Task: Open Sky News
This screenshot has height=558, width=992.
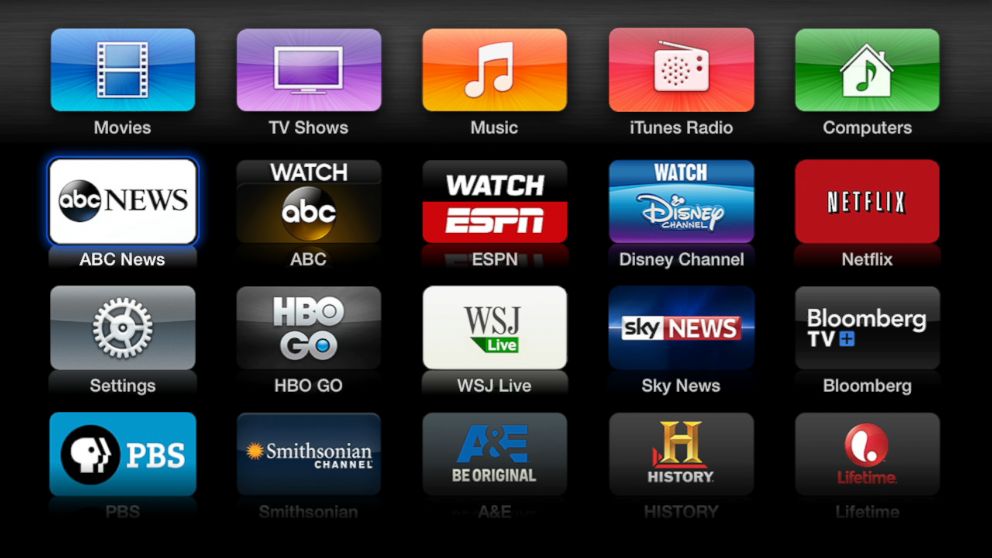Action: (681, 328)
